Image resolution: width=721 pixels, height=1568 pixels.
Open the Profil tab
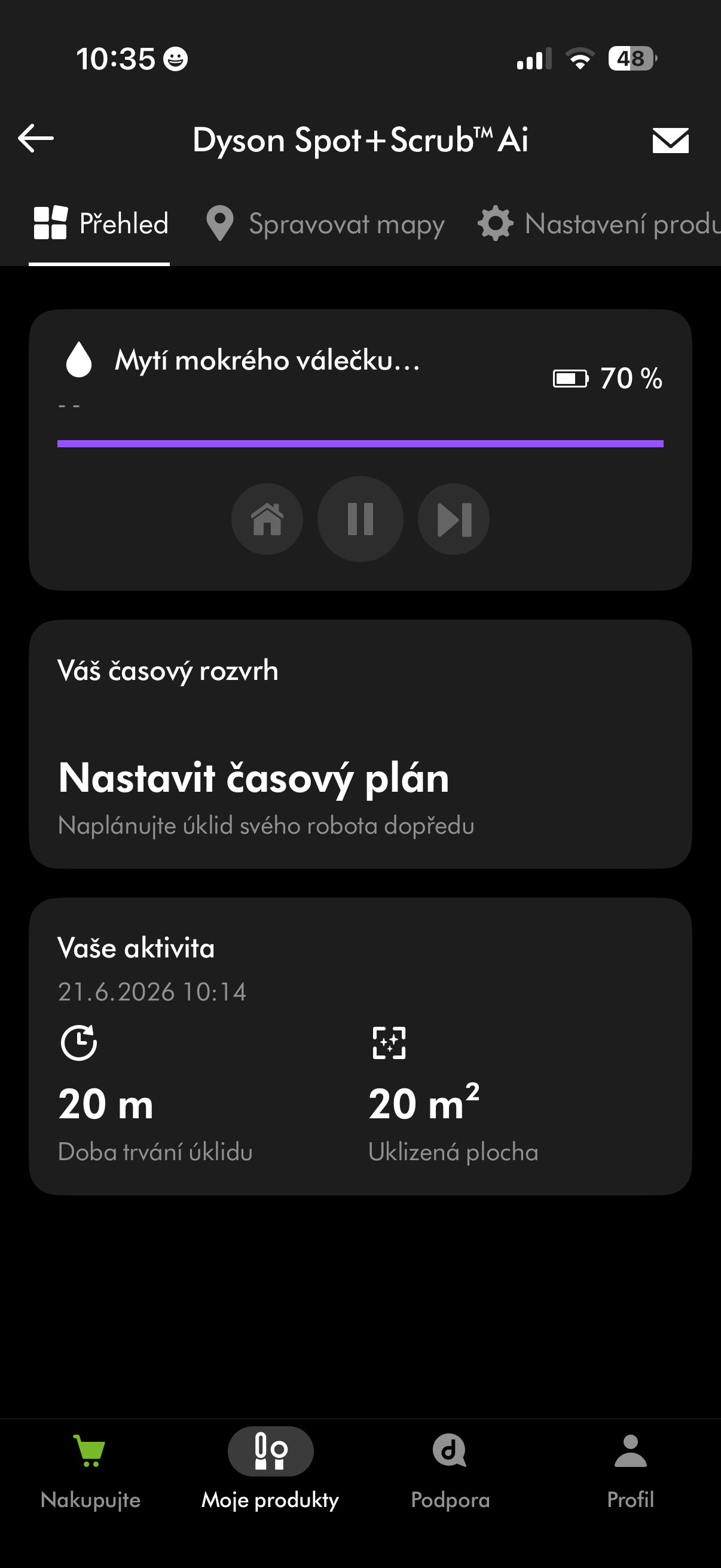pos(630,1473)
